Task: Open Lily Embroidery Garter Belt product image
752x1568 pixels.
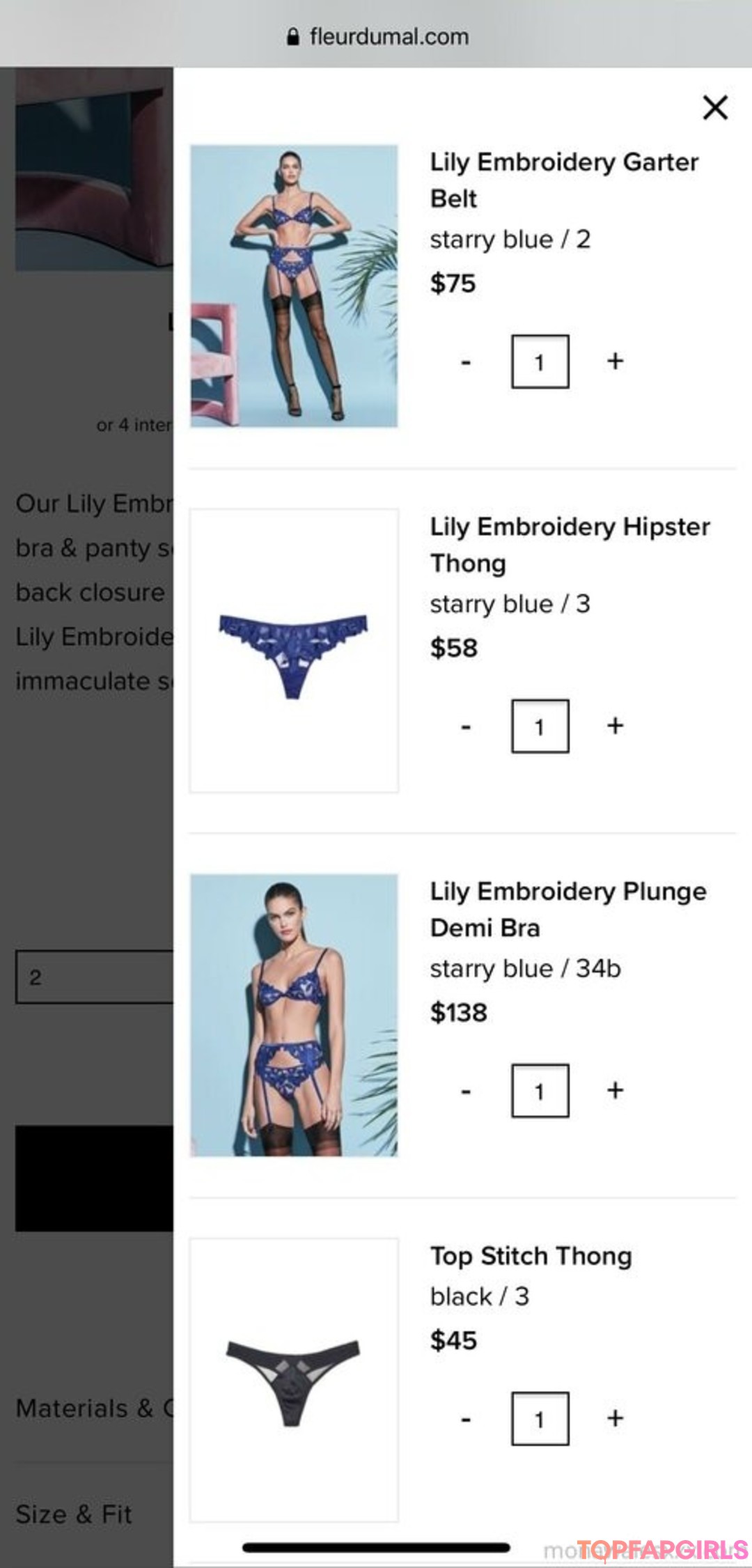Action: coord(294,286)
